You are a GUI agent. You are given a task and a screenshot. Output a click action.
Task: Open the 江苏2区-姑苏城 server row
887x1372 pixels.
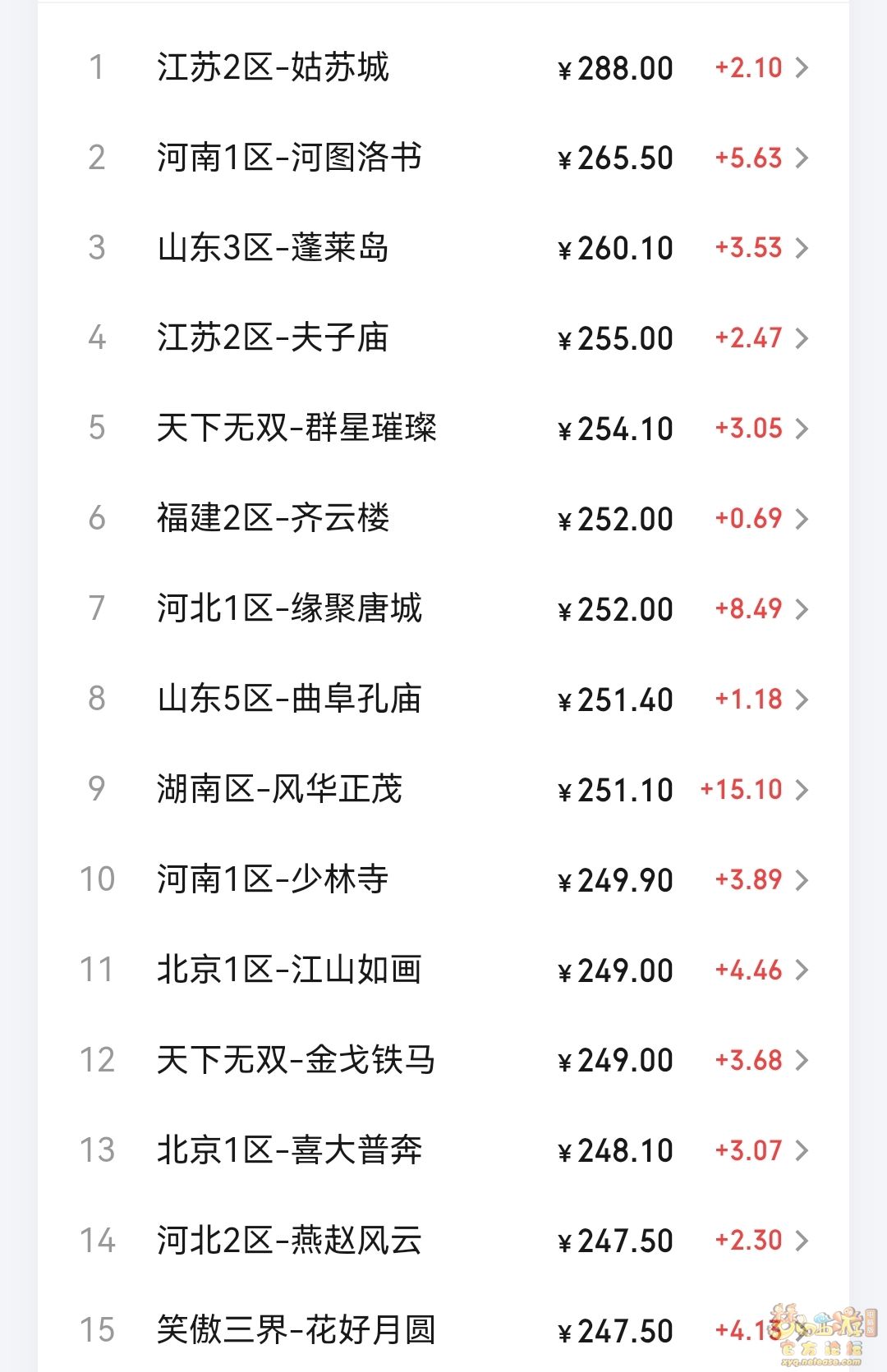(x=443, y=67)
